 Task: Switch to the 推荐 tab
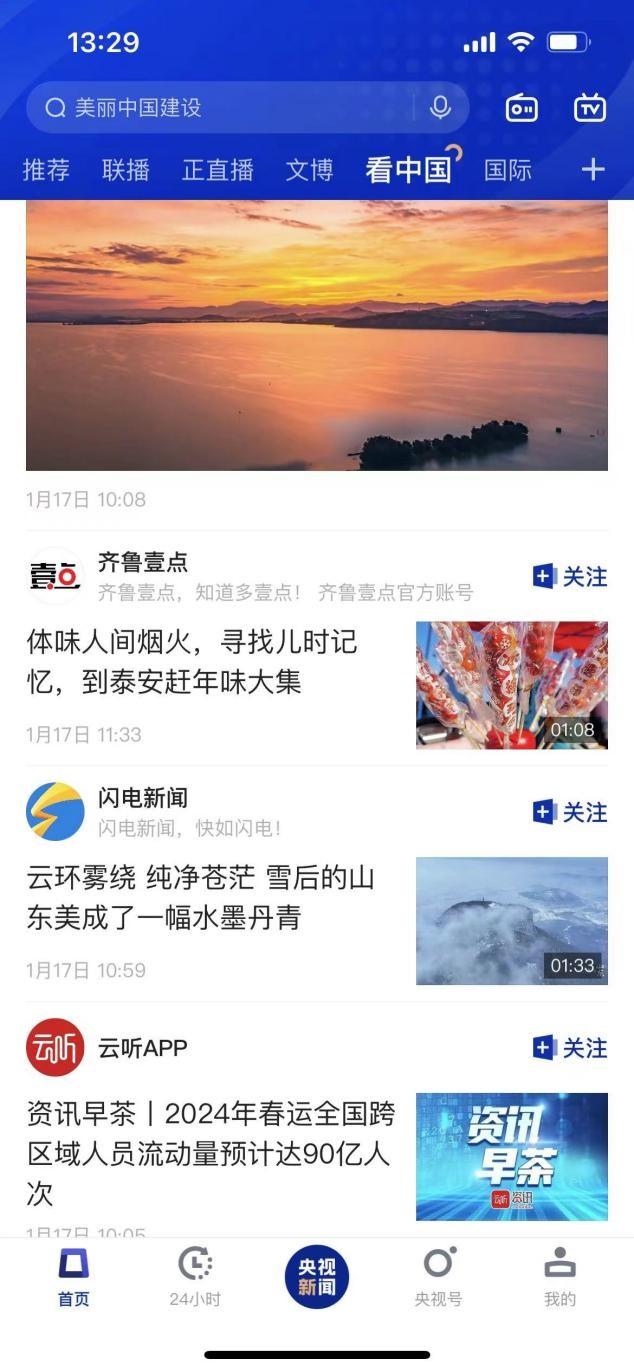click(x=46, y=170)
